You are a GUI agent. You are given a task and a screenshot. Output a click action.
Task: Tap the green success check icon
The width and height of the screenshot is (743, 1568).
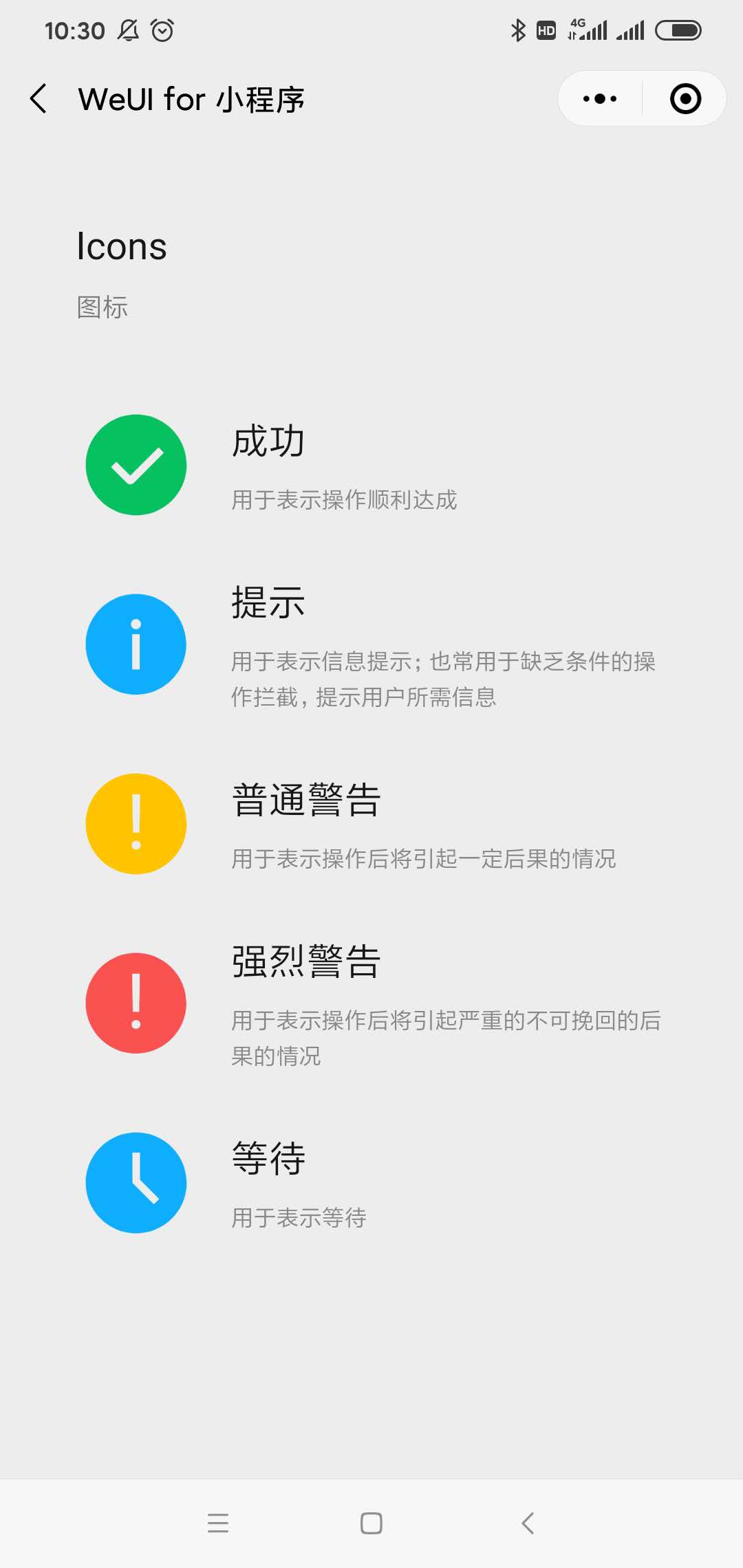(136, 465)
